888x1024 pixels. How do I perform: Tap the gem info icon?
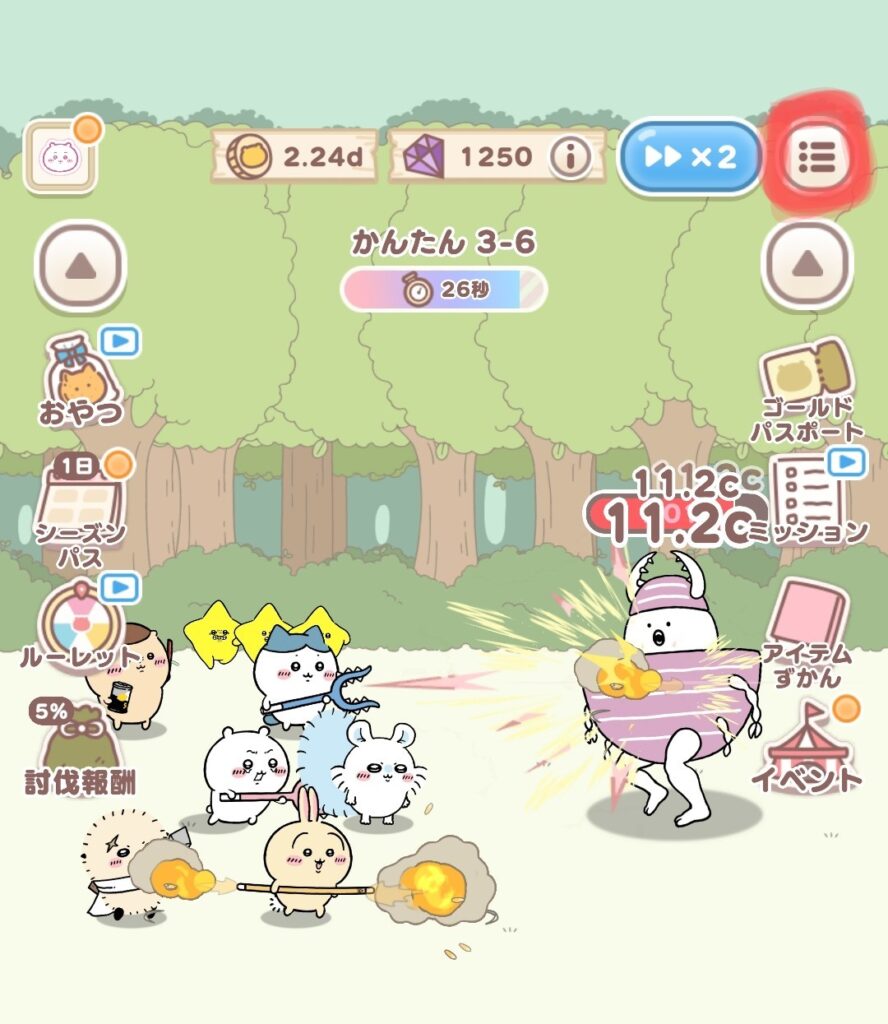[572, 156]
